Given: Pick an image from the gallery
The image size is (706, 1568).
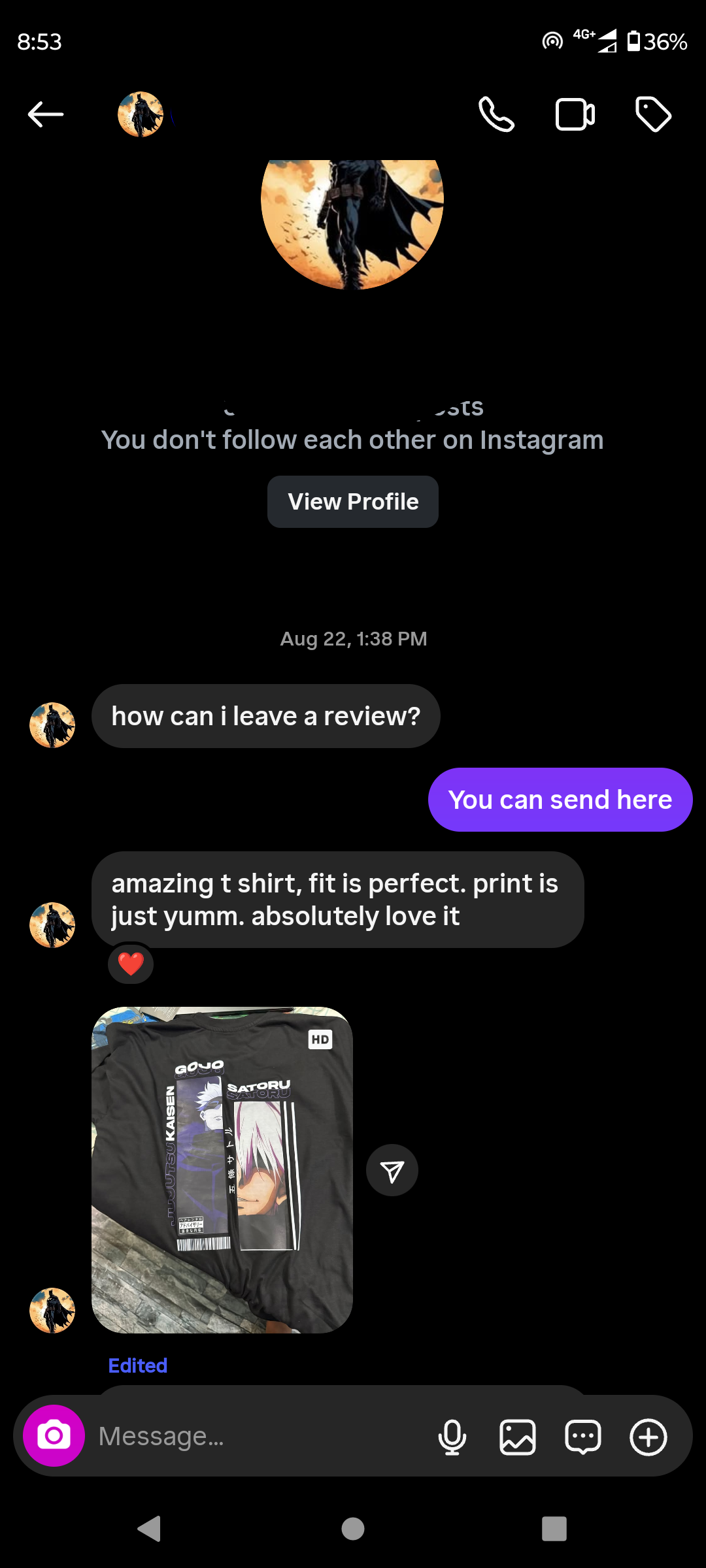Looking at the screenshot, I should [518, 1437].
